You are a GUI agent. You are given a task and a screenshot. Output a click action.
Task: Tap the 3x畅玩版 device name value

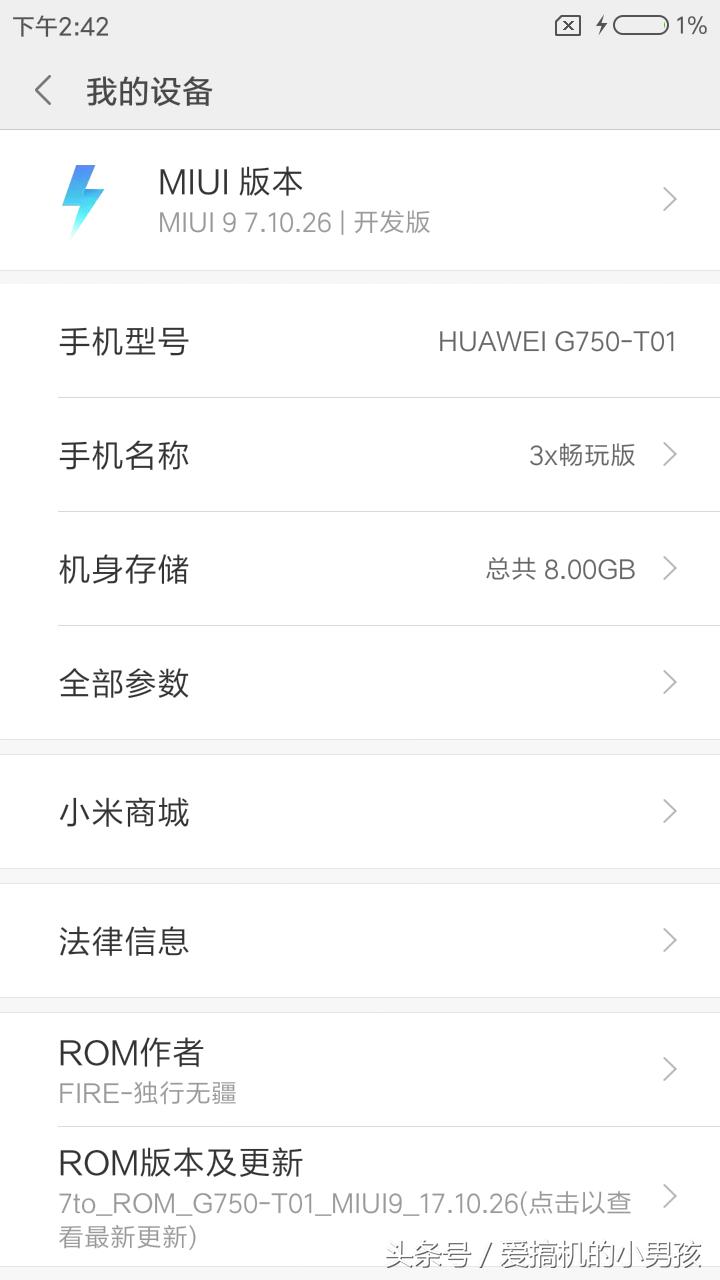click(582, 455)
